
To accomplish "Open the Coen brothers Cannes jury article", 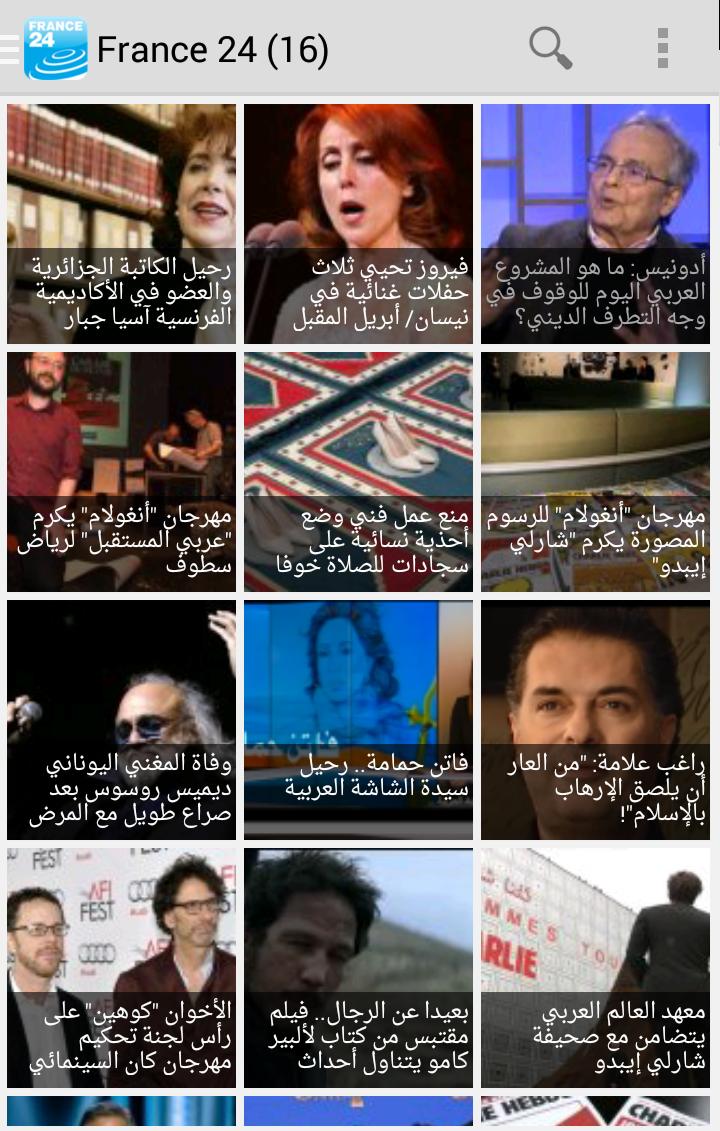I will point(120,968).
